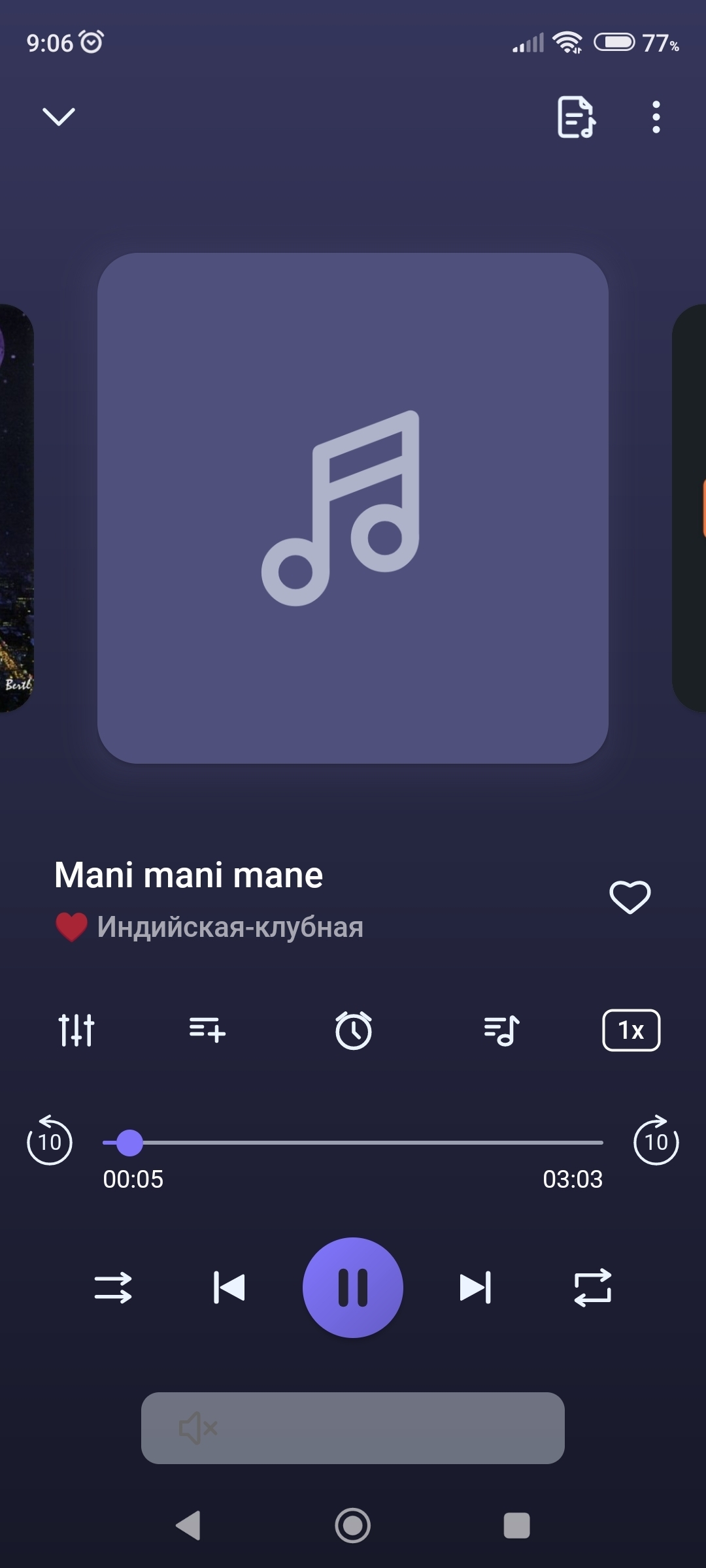Open the current play queue

point(501,1030)
